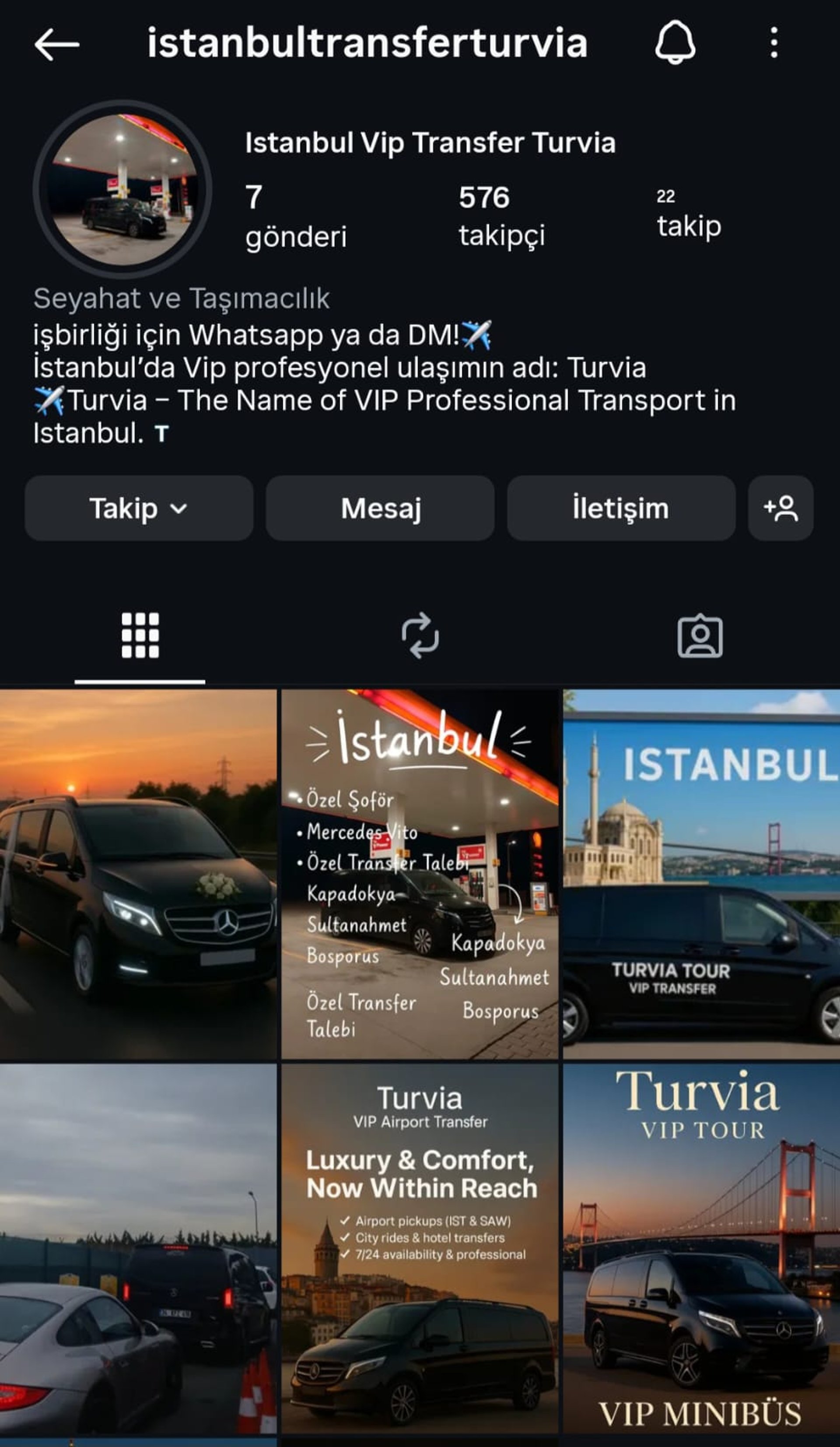Expand the Takip follow options
This screenshot has width=840, height=1447.
pos(139,508)
